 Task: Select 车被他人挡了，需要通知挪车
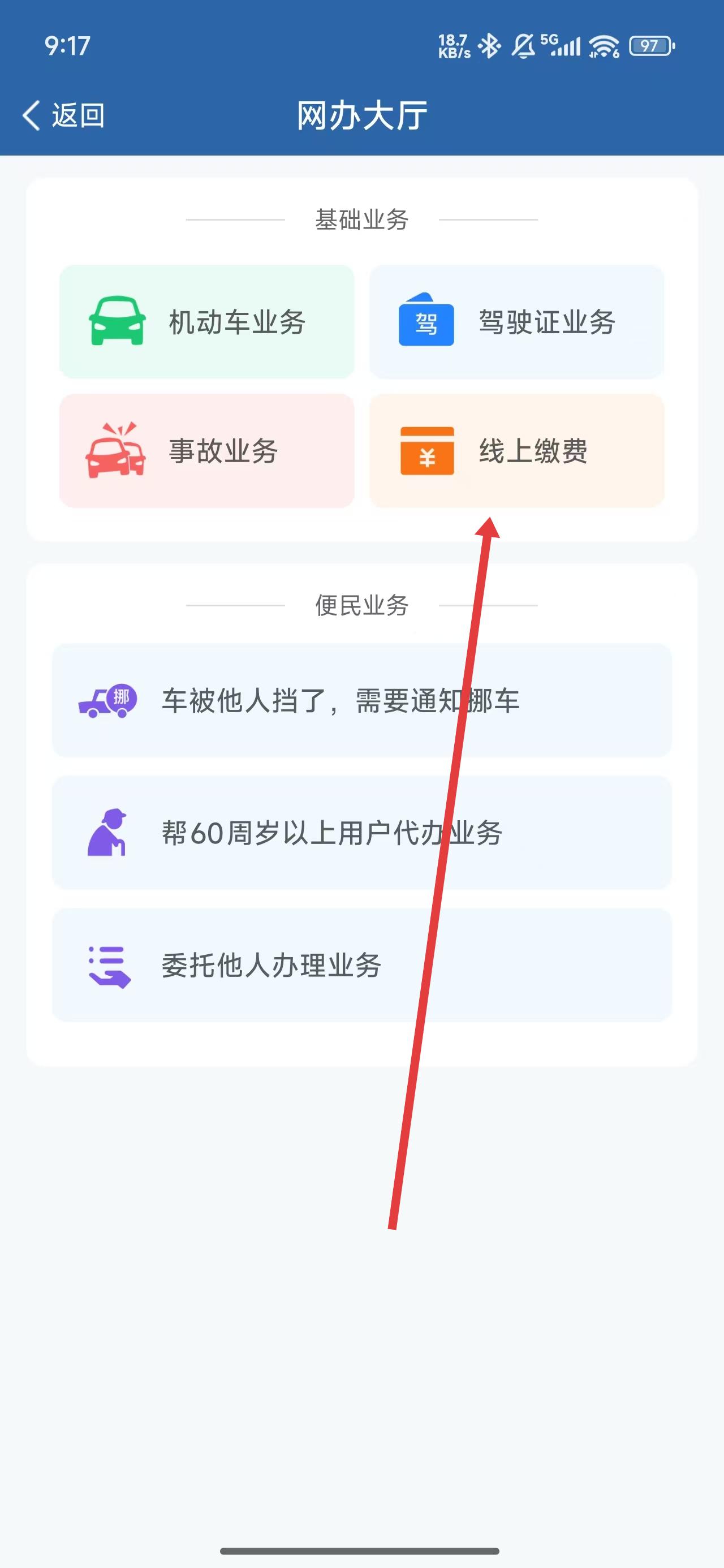tap(361, 701)
